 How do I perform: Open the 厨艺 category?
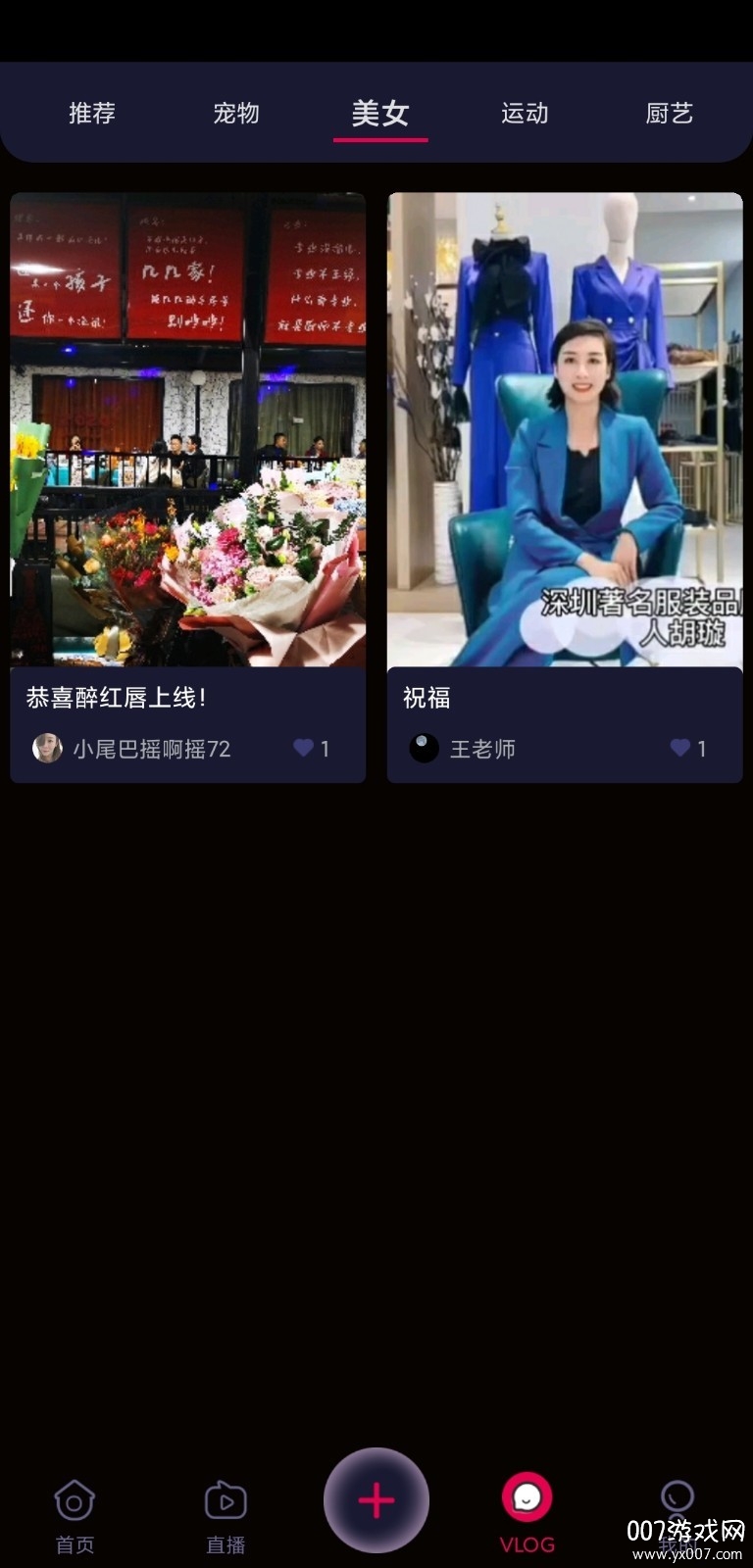pos(668,113)
